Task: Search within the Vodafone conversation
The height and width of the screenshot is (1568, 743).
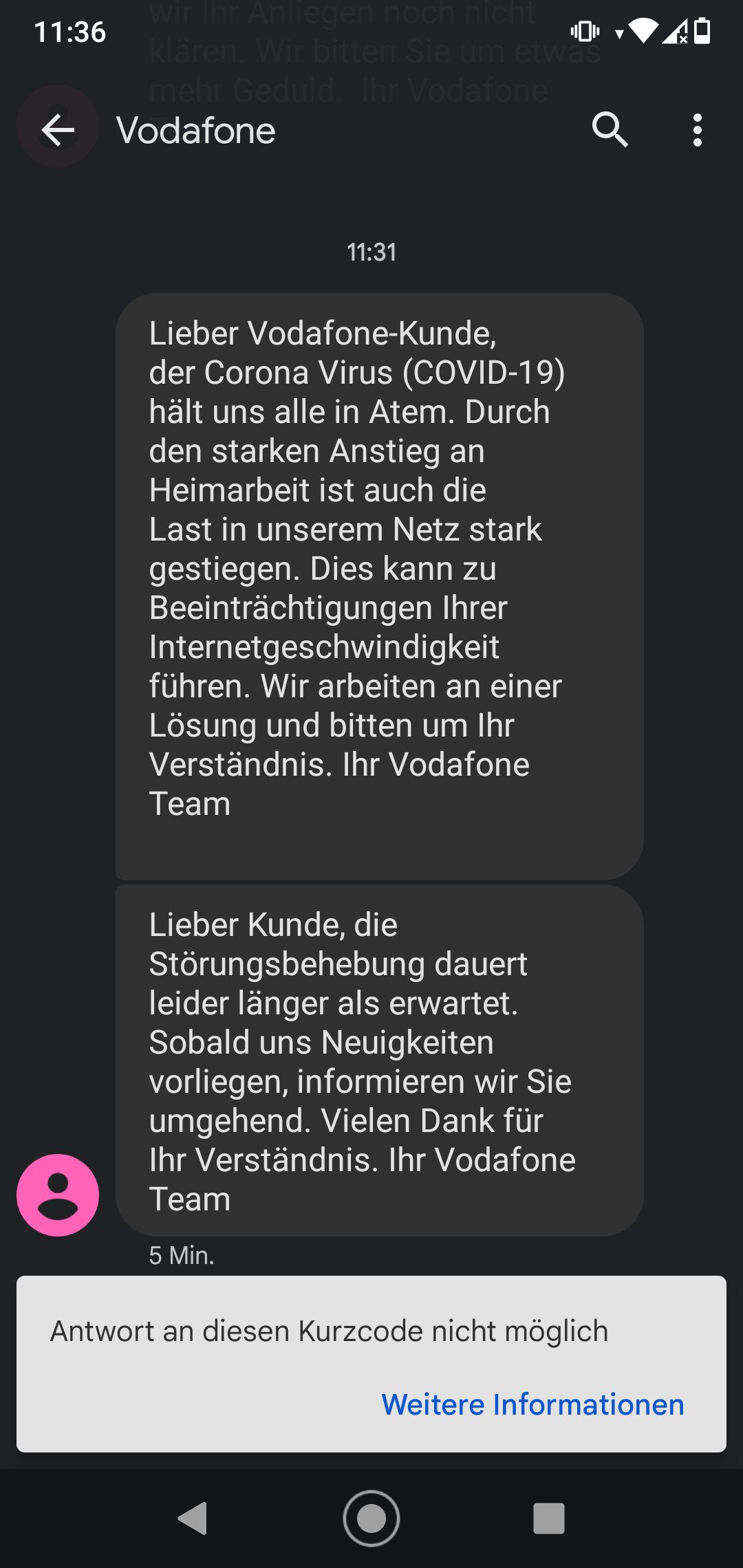Action: 610,130
